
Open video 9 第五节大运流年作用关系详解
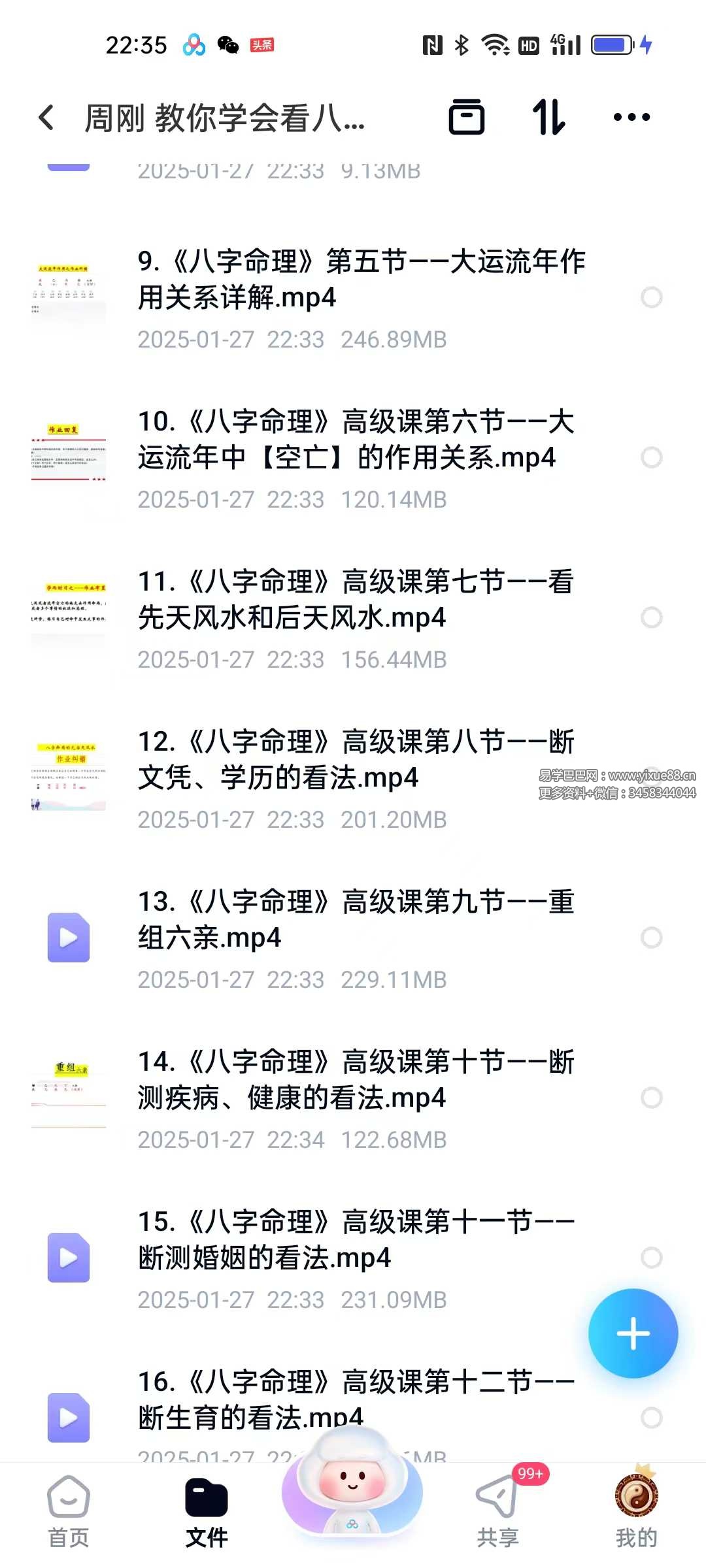360,280
